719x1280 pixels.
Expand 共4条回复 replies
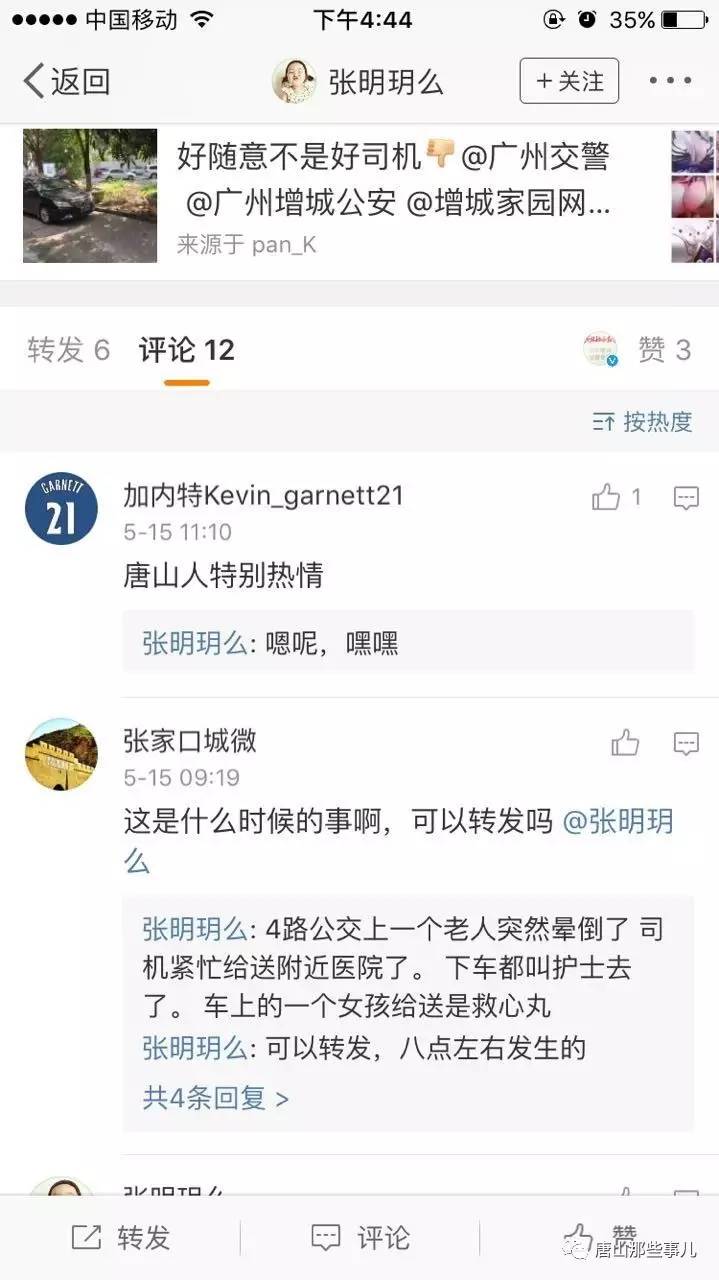(215, 1098)
